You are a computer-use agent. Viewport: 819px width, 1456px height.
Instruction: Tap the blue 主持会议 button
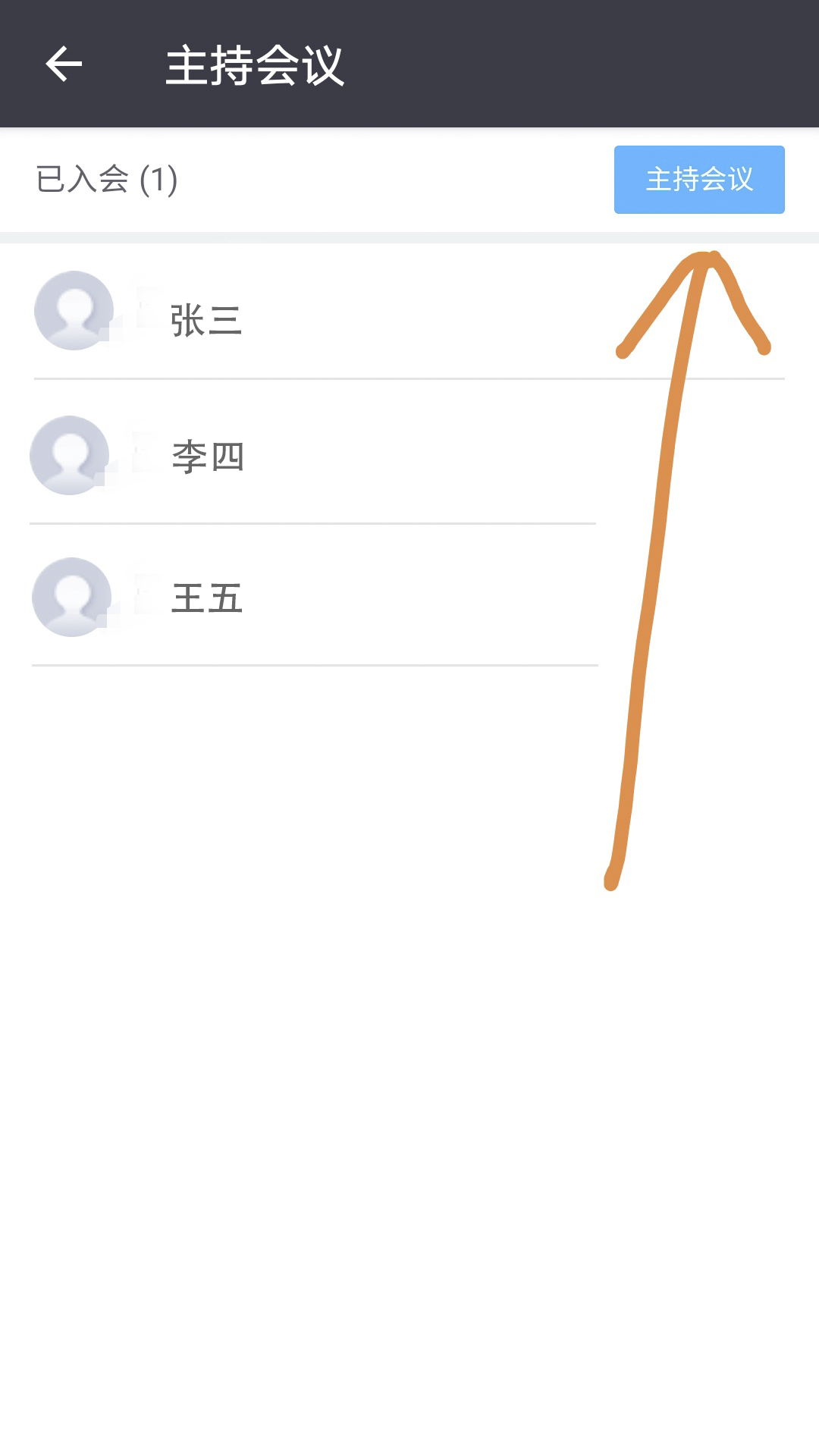point(699,180)
